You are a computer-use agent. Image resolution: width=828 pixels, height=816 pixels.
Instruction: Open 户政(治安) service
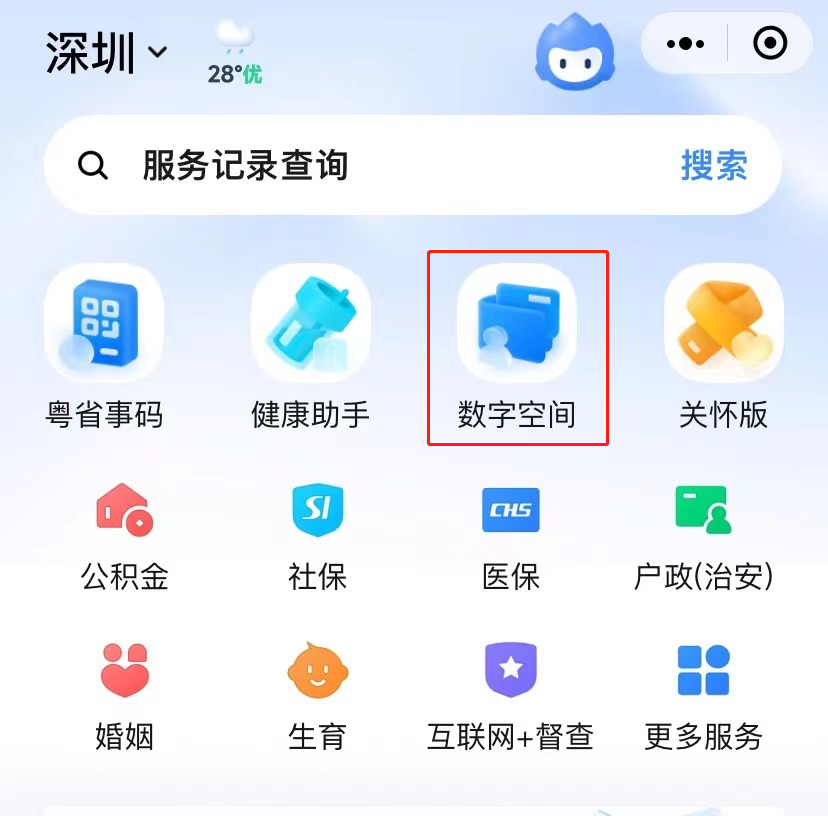click(x=704, y=535)
